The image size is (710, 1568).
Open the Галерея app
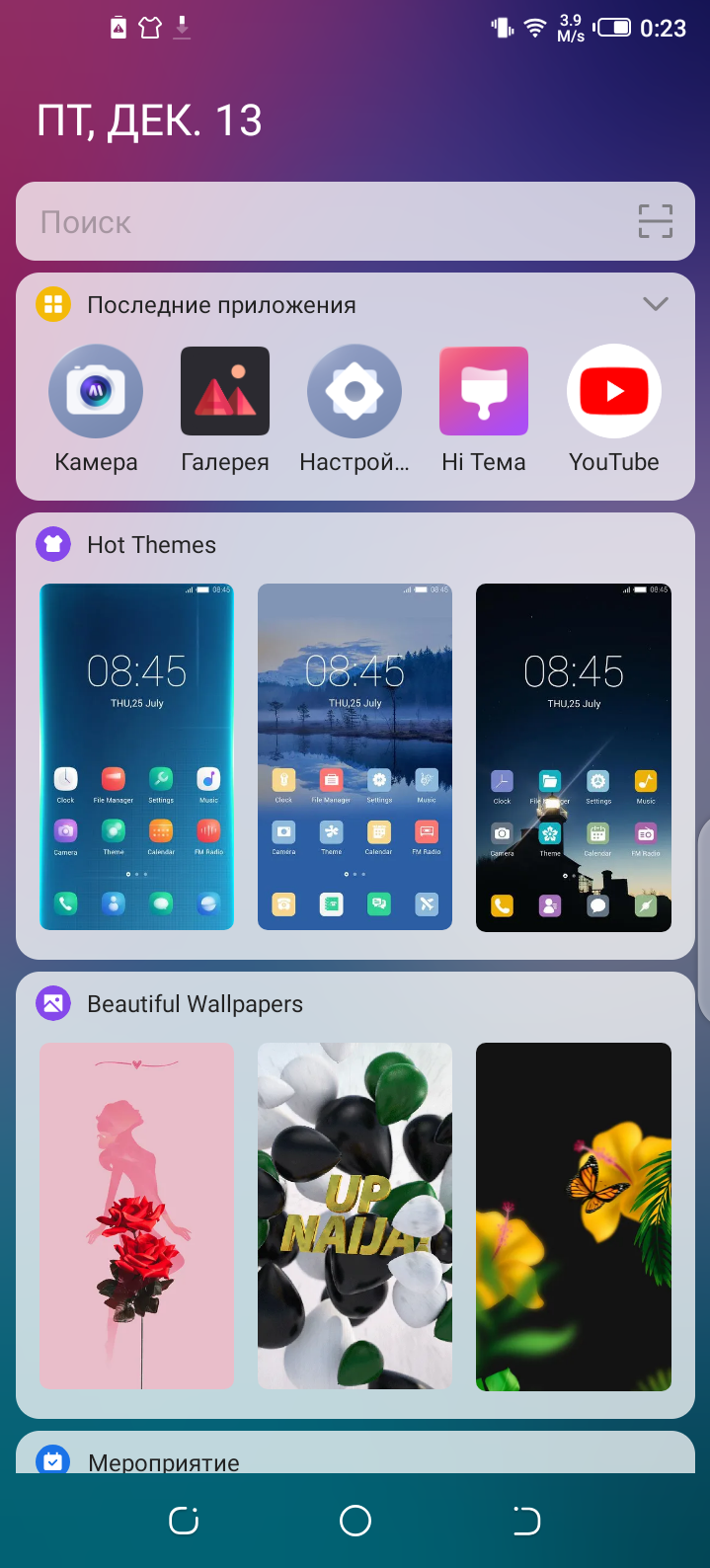[x=225, y=392]
